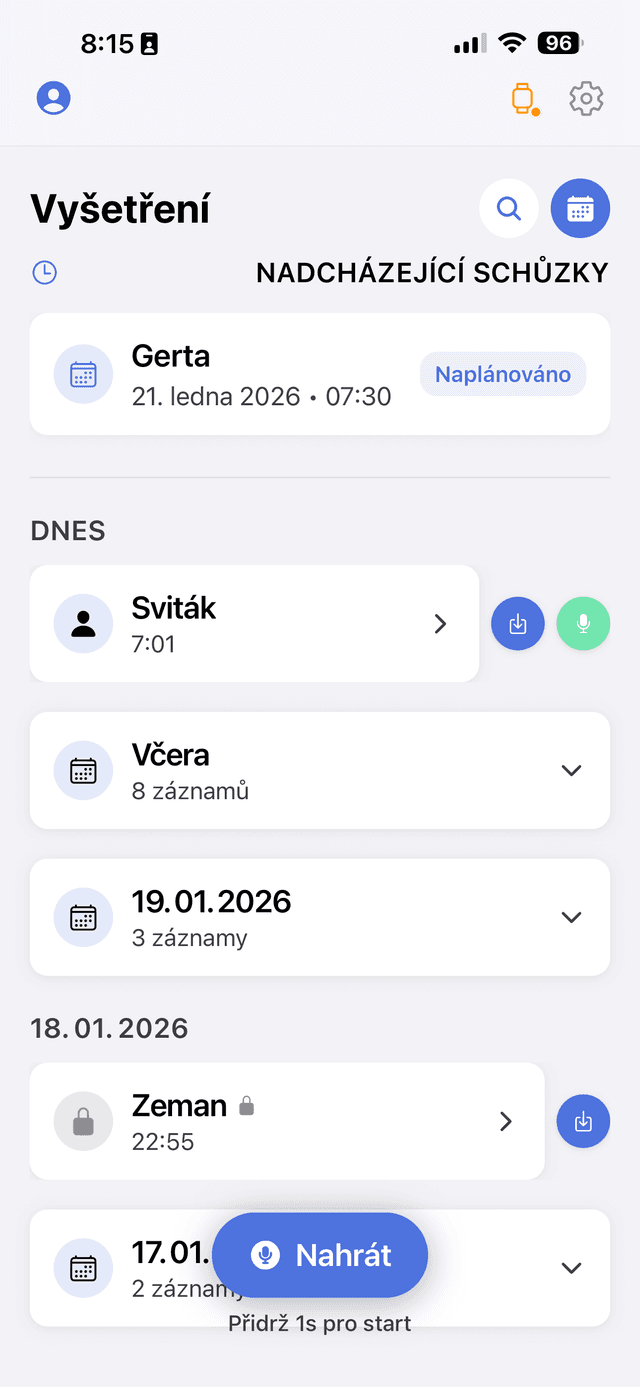Screen dimensions: 640x1387
Task: Download the Zeman record
Action: (583, 1121)
